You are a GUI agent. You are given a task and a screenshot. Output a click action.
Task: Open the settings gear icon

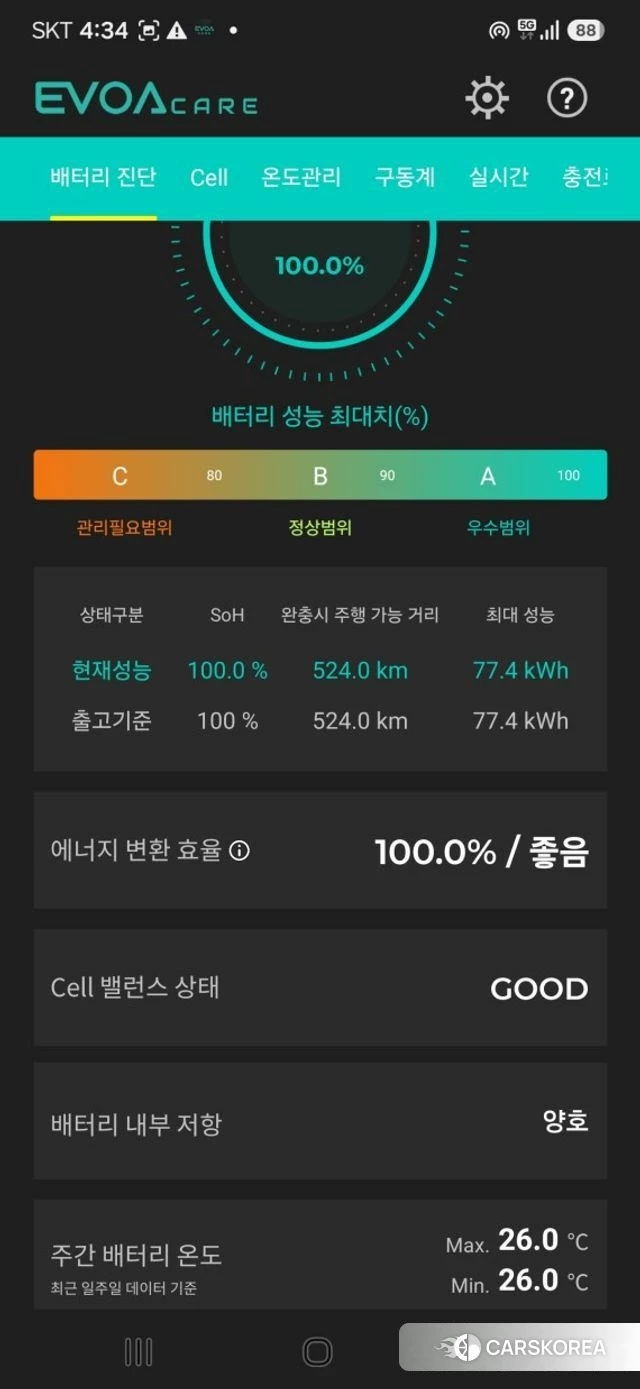(x=487, y=98)
